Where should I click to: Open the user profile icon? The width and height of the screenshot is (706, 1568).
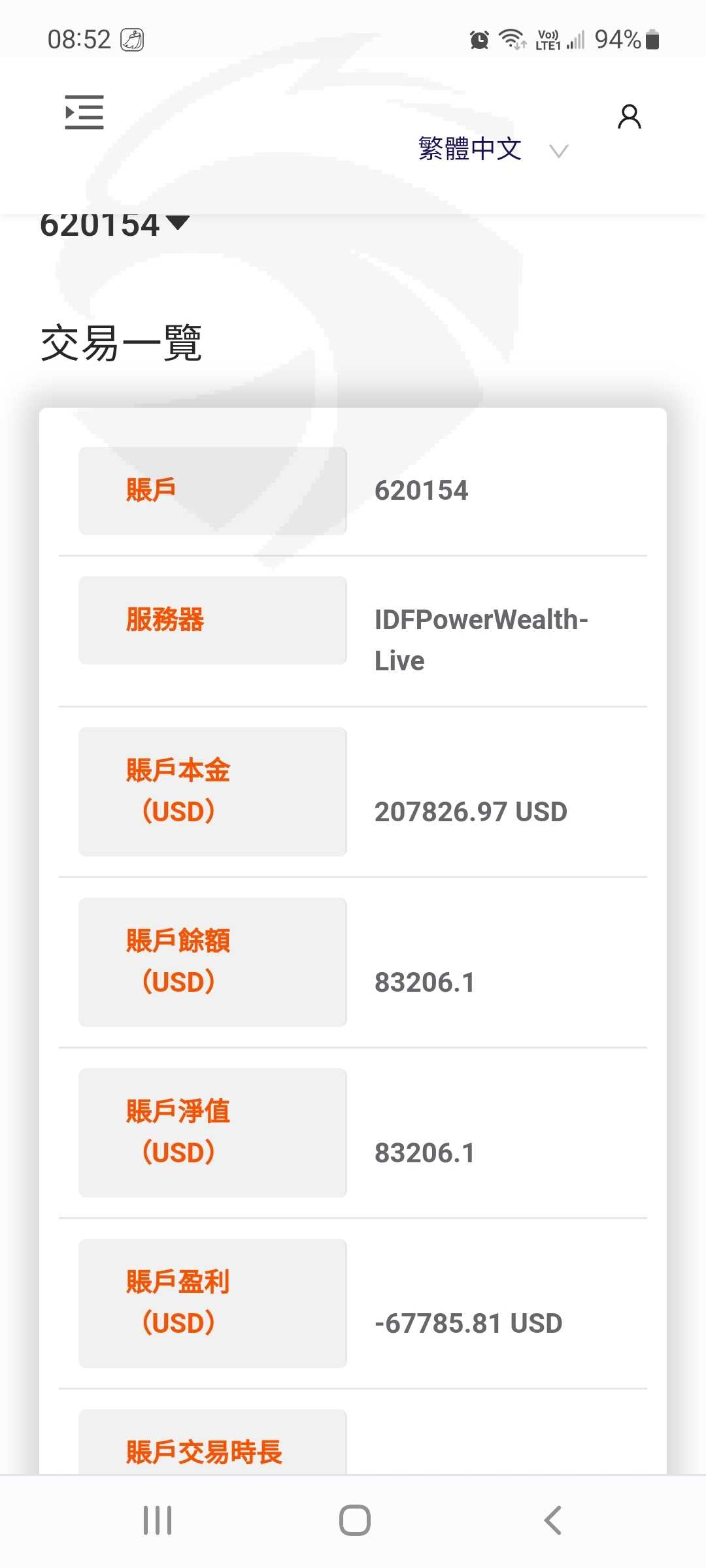pyautogui.click(x=629, y=117)
